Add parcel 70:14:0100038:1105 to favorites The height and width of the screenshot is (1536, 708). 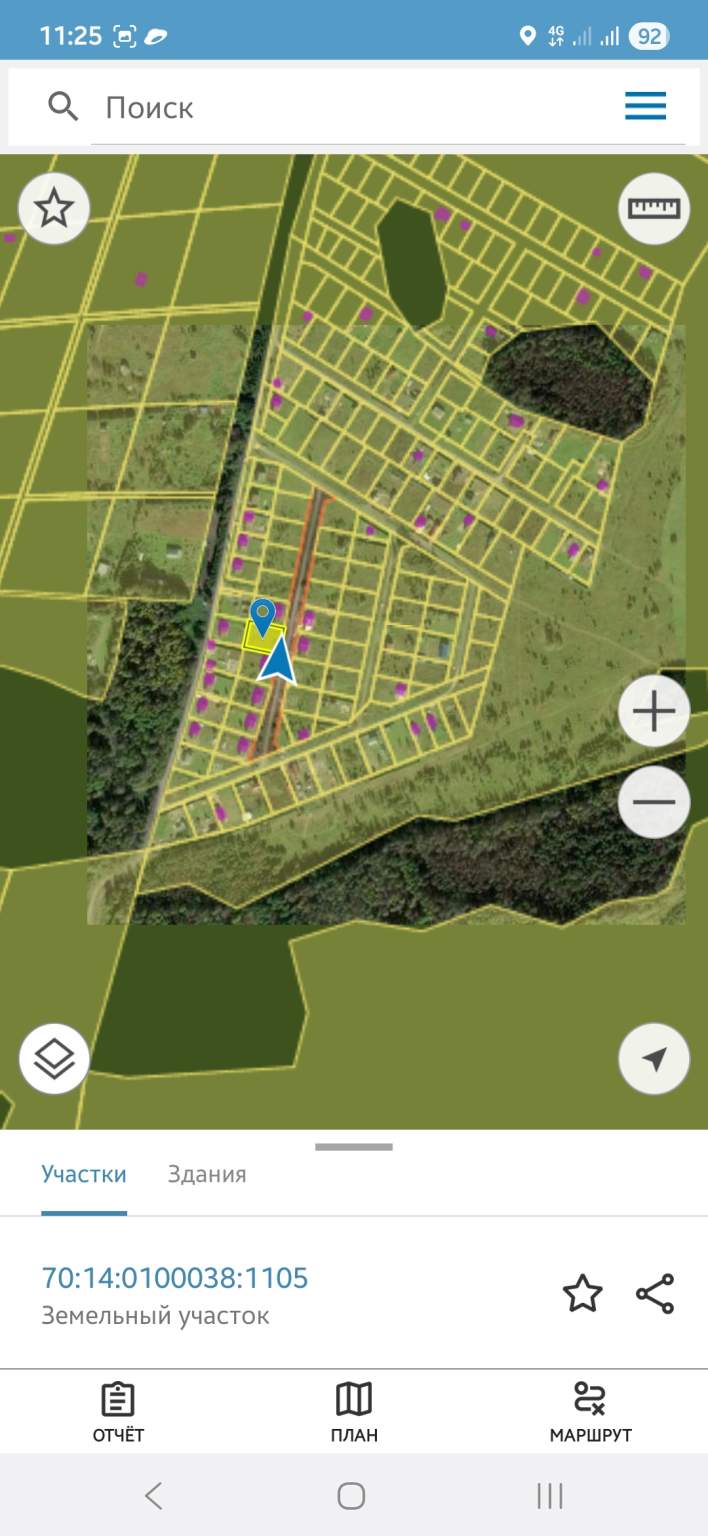(583, 1294)
